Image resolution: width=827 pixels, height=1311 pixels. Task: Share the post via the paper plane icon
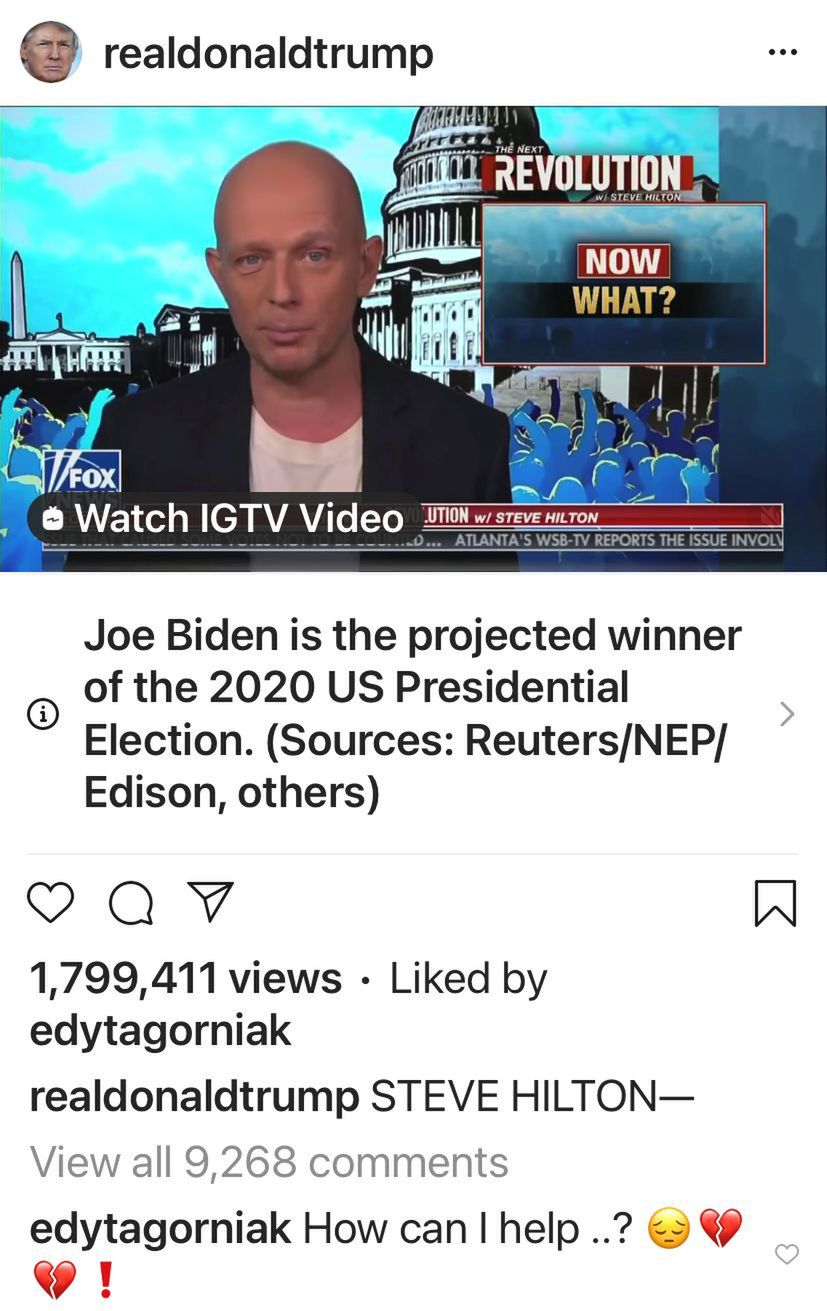[210, 902]
